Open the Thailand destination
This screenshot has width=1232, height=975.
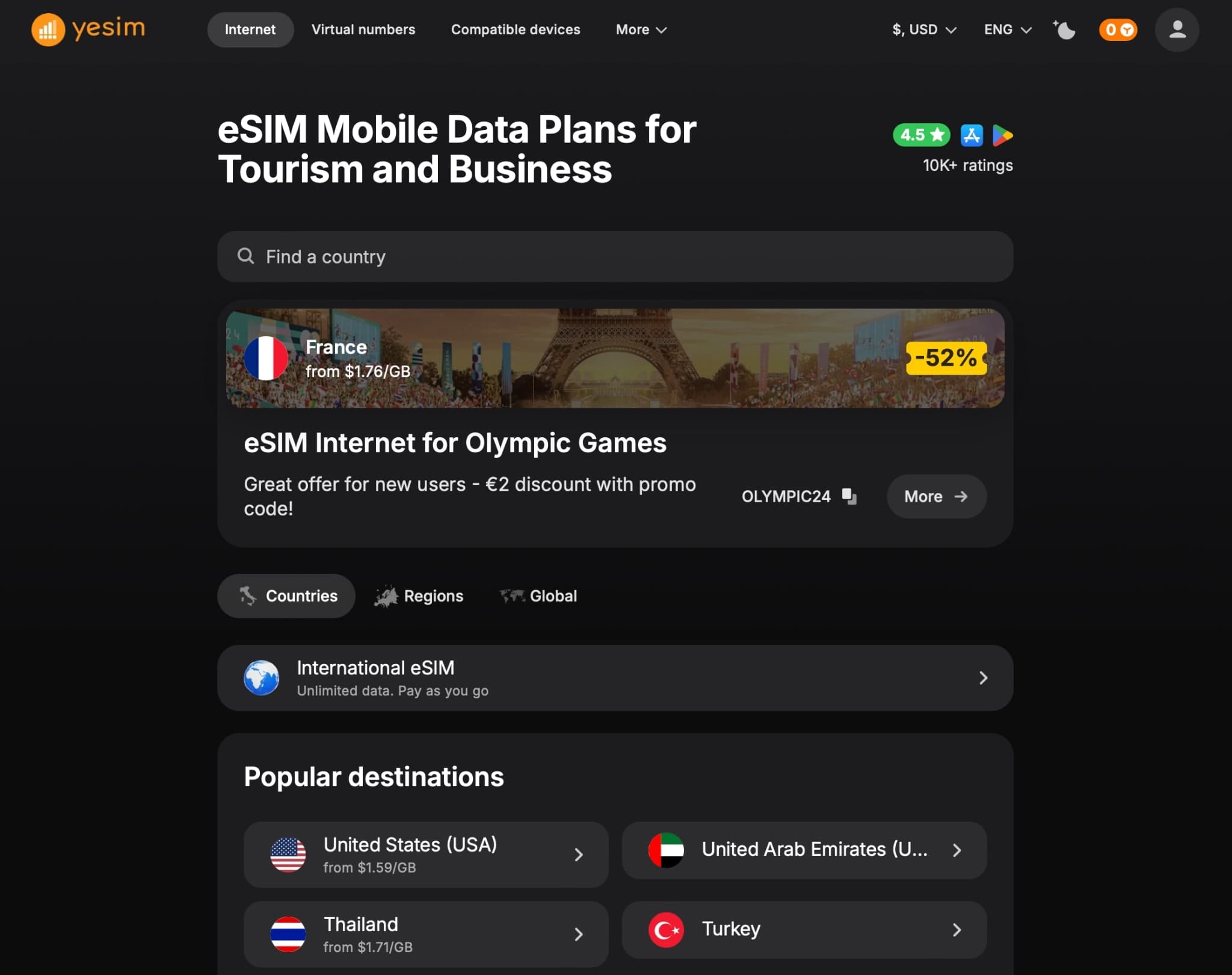pyautogui.click(x=425, y=933)
